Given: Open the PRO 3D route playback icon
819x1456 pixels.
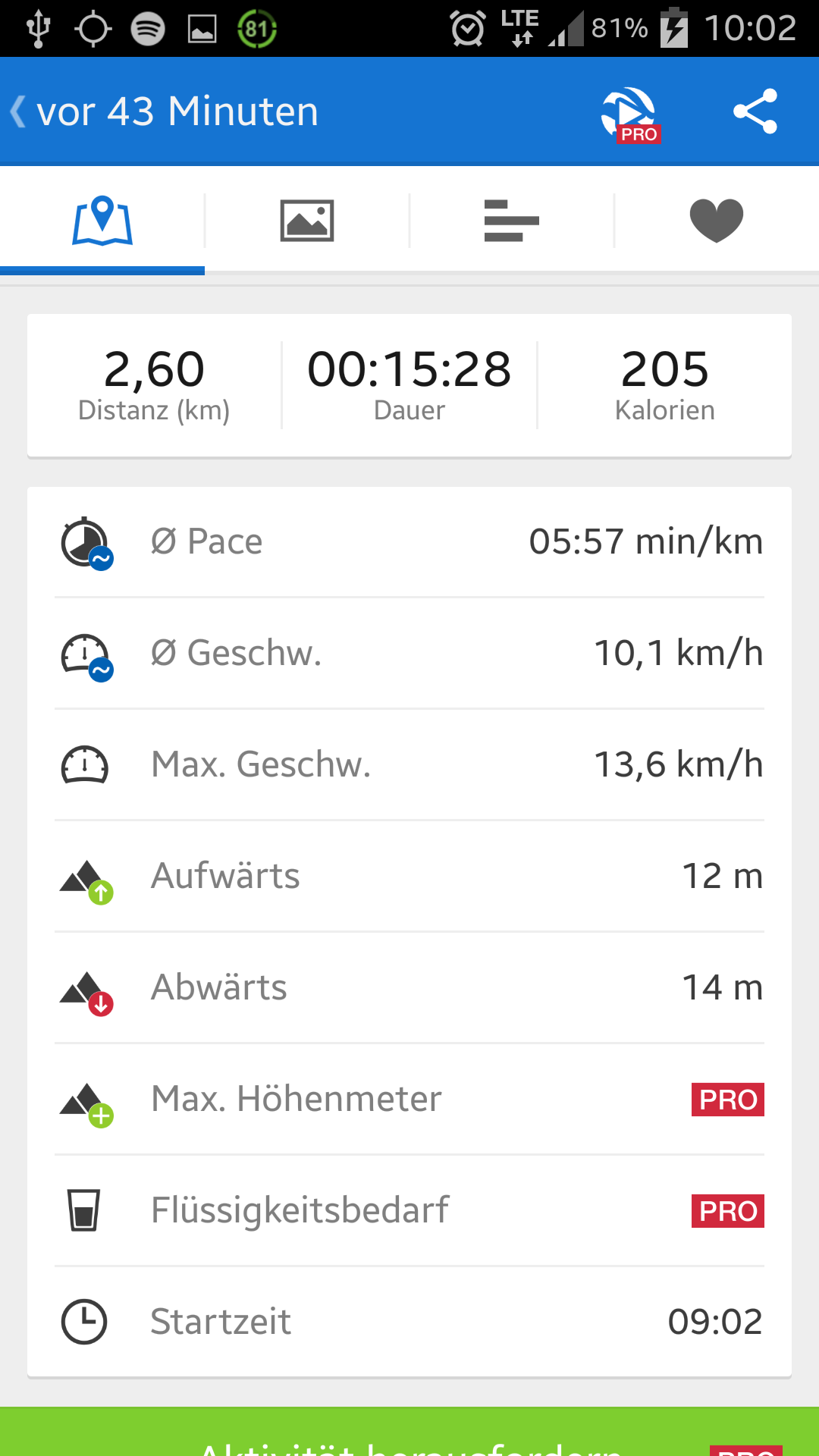Looking at the screenshot, I should [629, 114].
